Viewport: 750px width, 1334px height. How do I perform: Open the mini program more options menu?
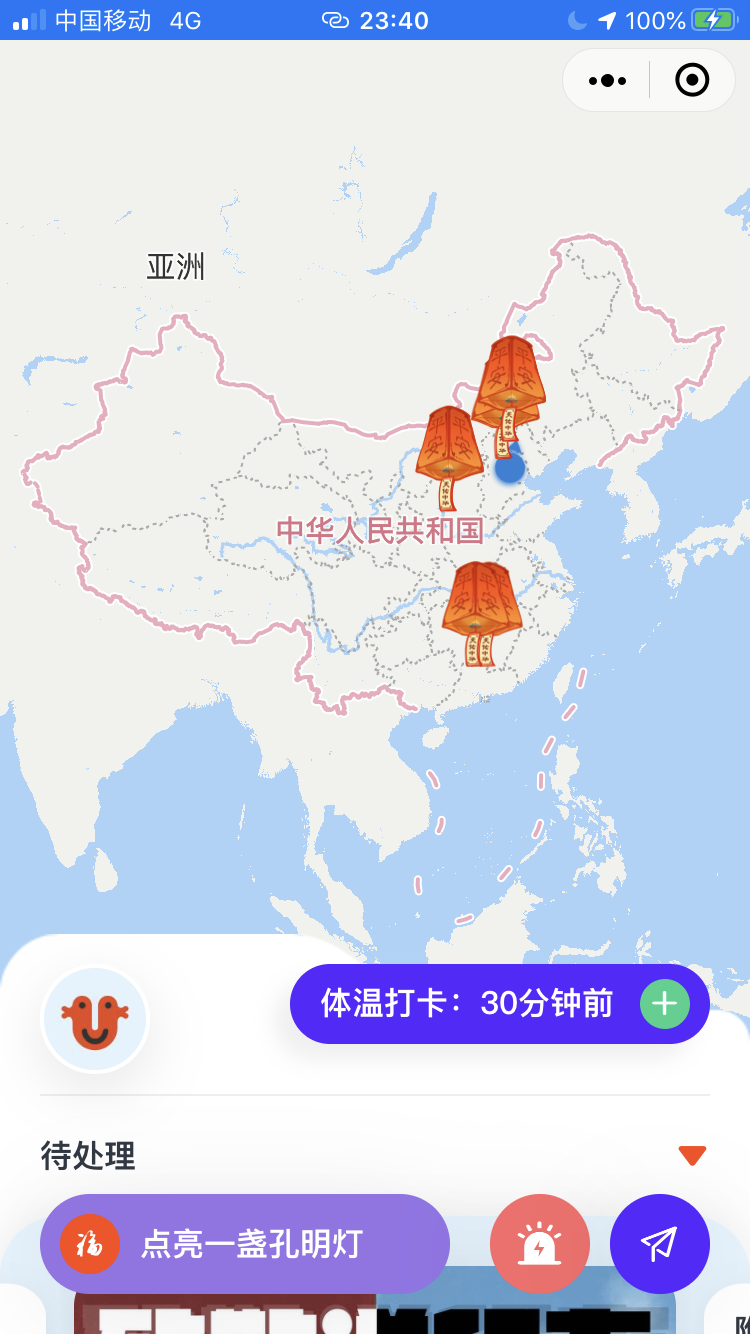tap(608, 80)
